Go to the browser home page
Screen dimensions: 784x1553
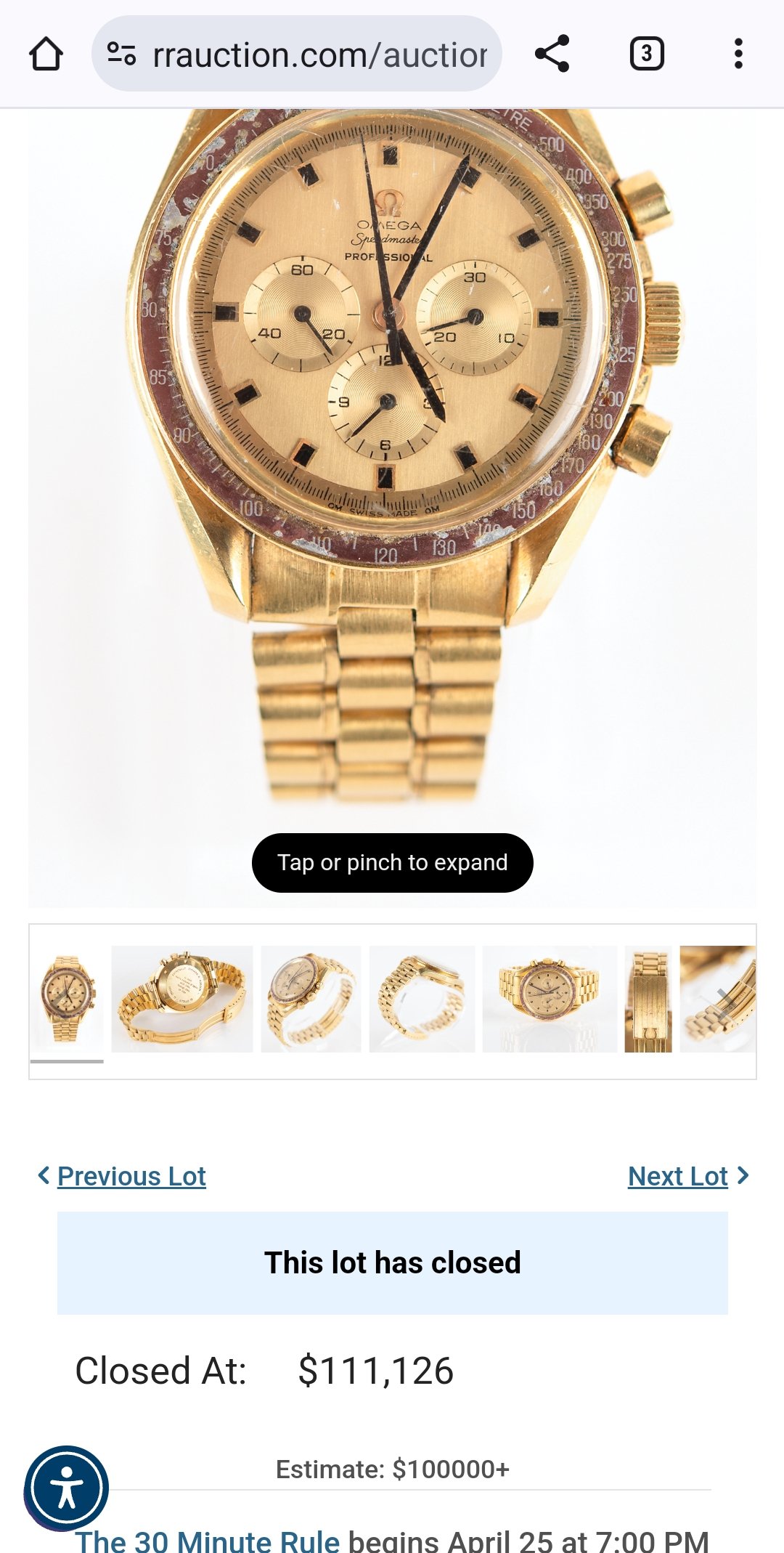(46, 54)
